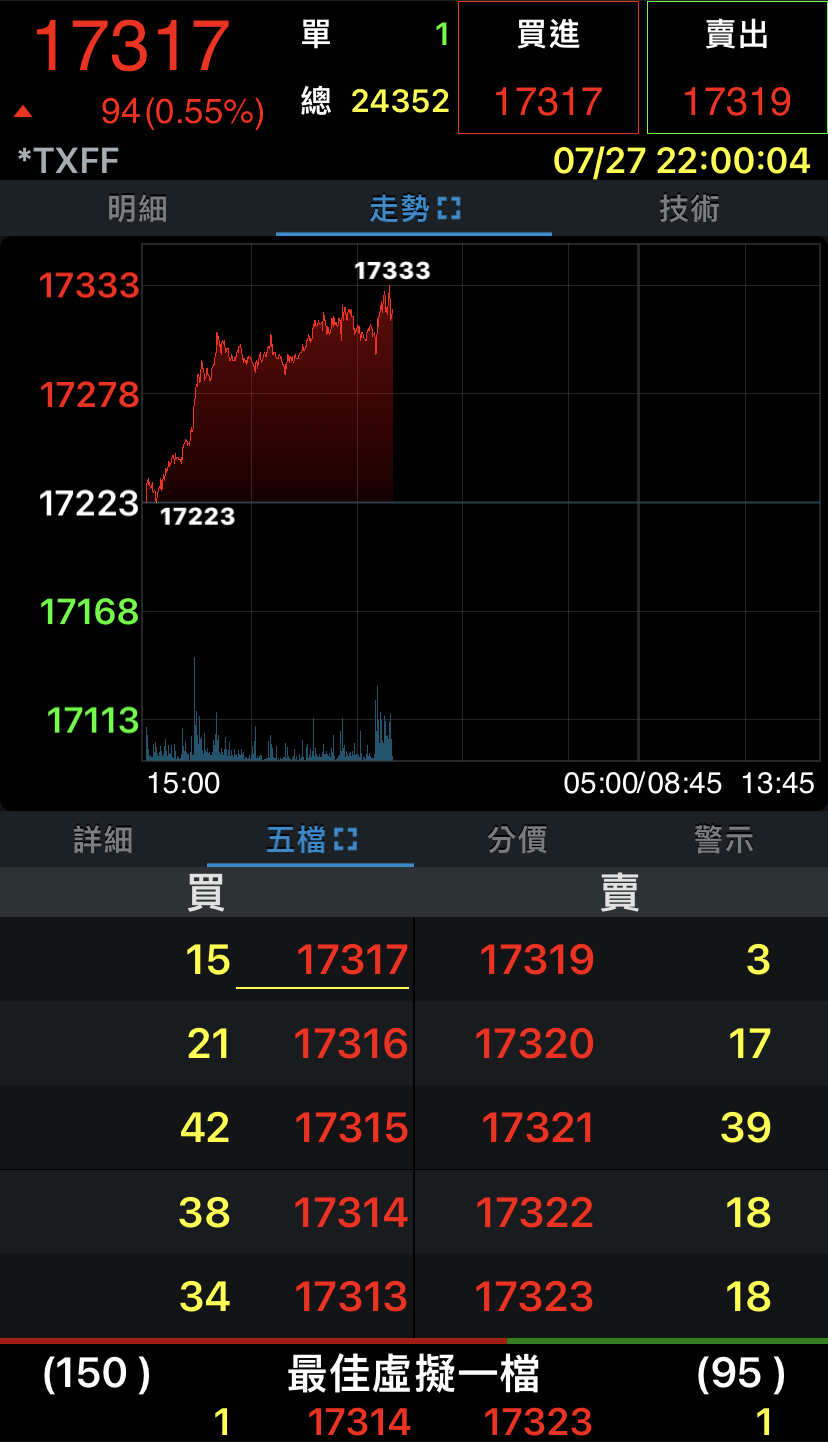The image size is (828, 1442).
Task: Tap the 賣出 sell button at 17319
Action: [x=737, y=67]
